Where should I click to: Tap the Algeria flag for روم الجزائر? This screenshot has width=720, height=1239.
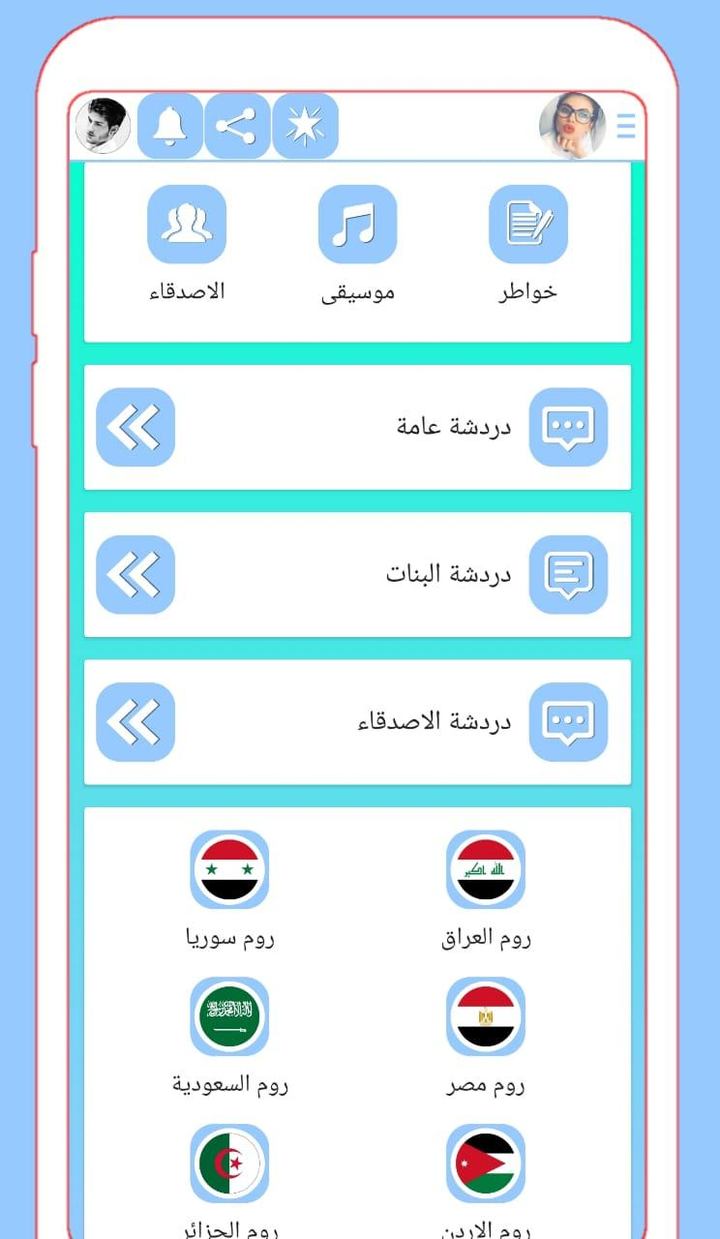click(230, 1163)
